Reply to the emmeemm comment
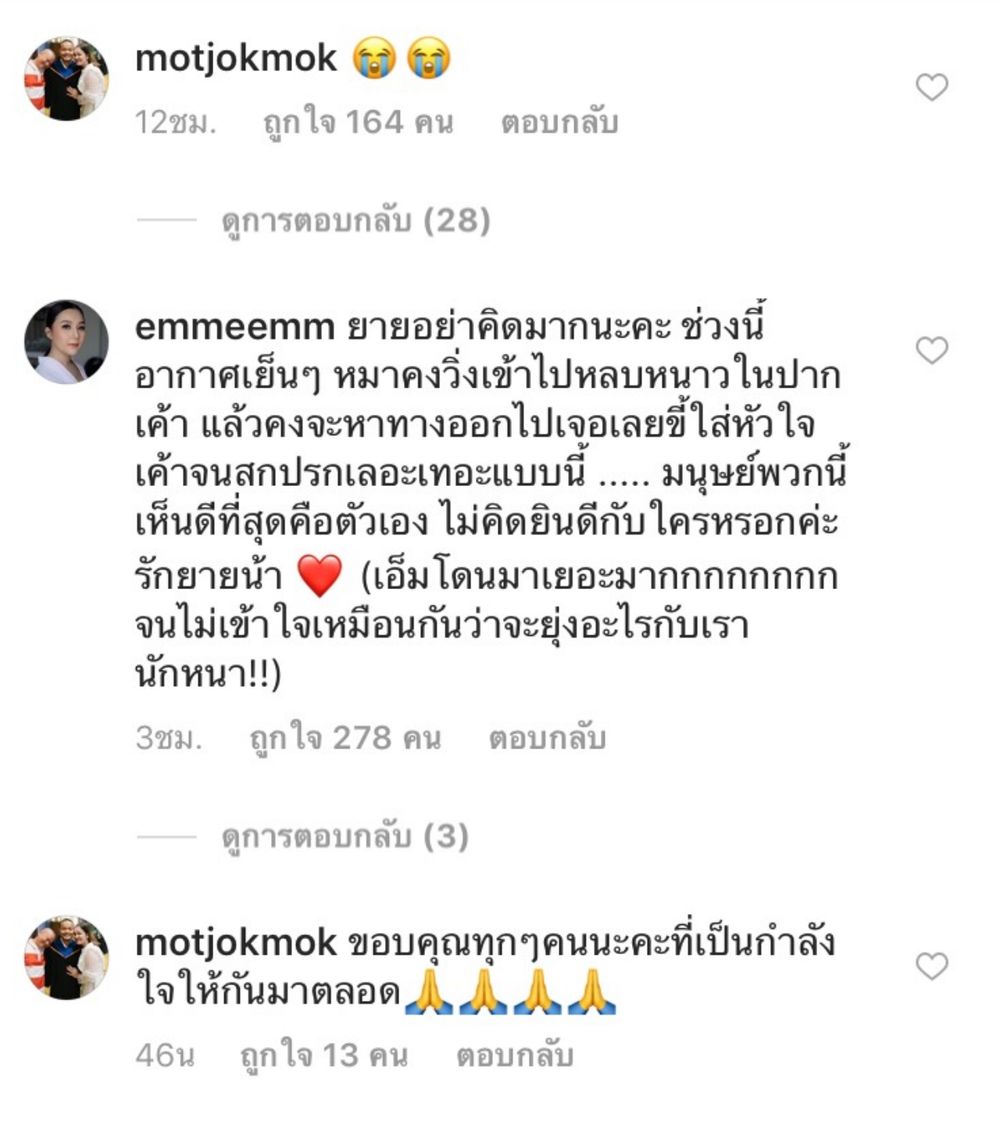1000x1122 pixels. pyautogui.click(x=547, y=739)
